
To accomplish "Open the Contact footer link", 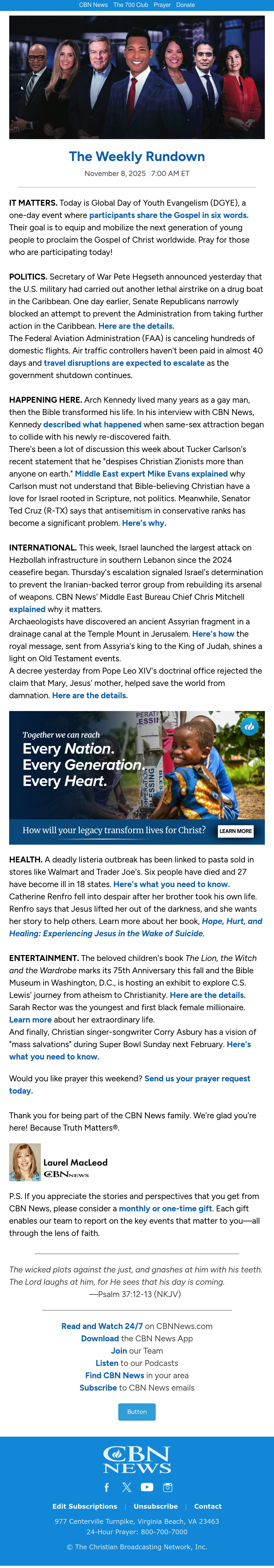I will pyautogui.click(x=208, y=1506).
